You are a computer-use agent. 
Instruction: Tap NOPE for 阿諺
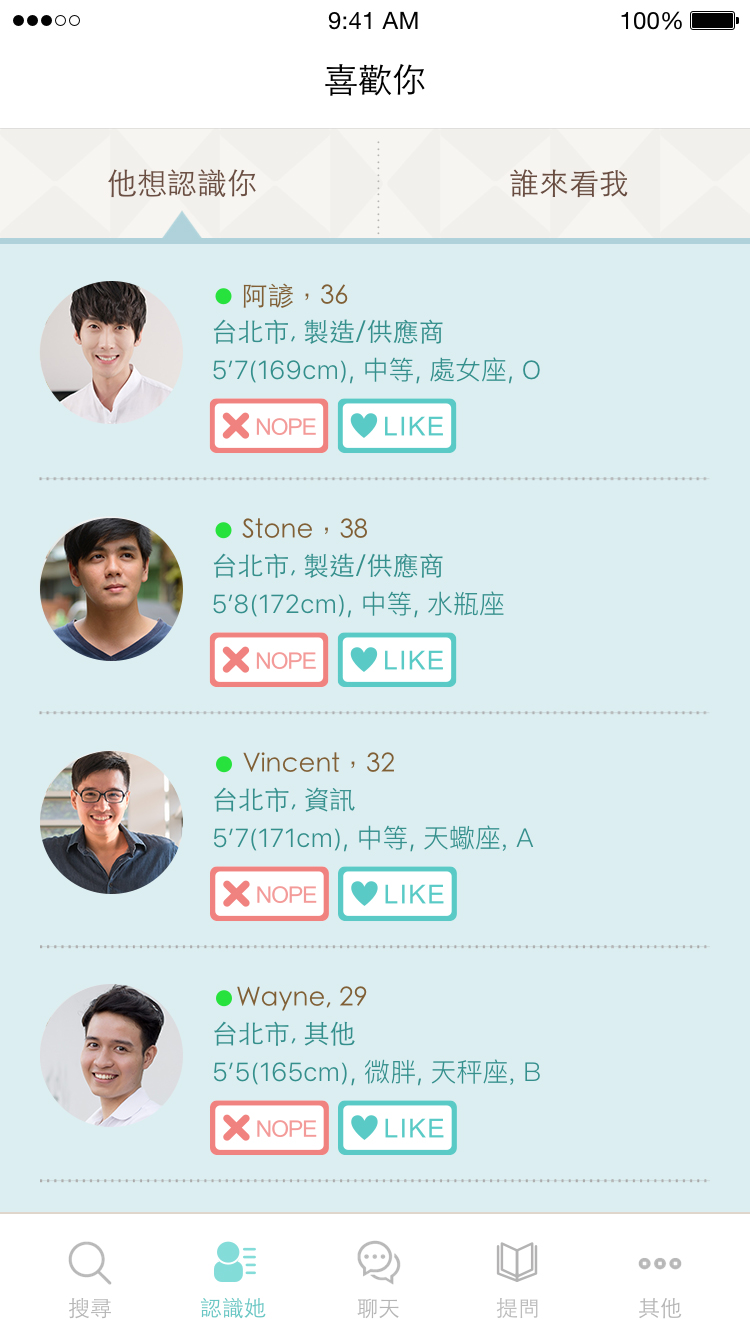269,426
